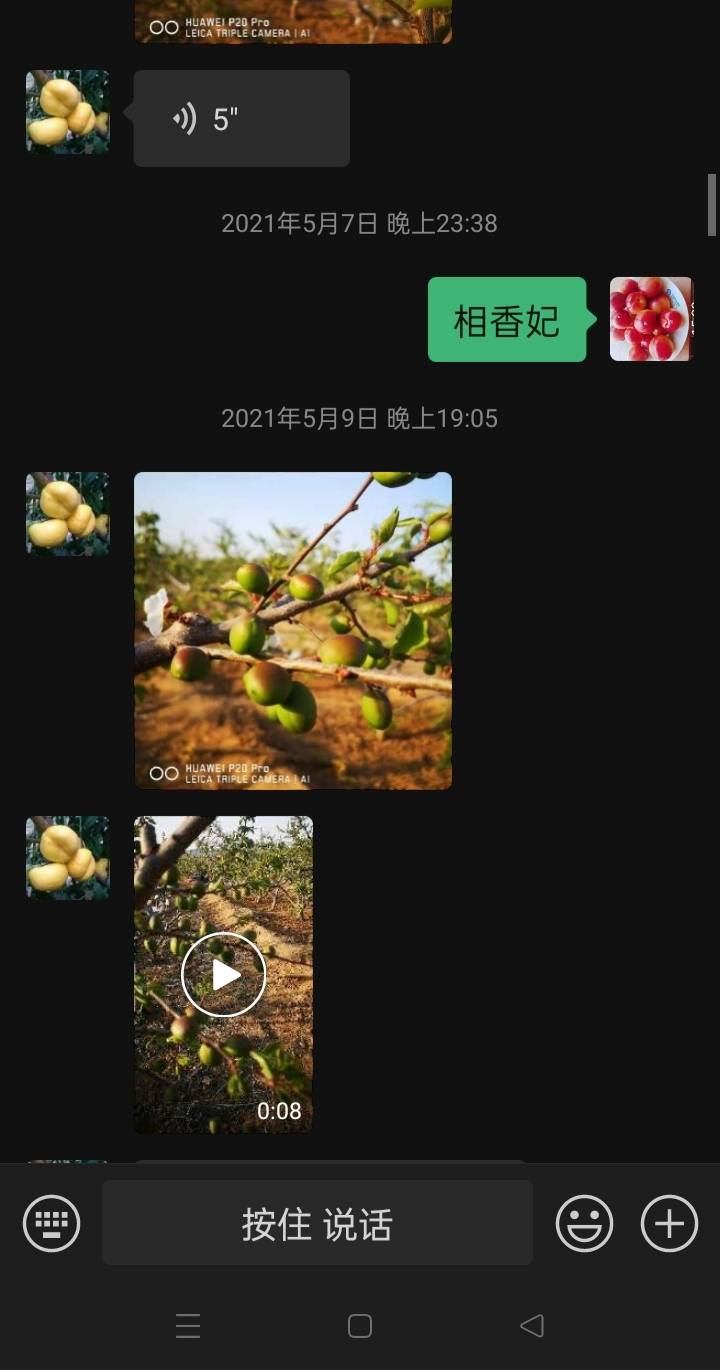Open the contact's avatar beside the voice message
Image resolution: width=720 pixels, height=1370 pixels.
67,112
